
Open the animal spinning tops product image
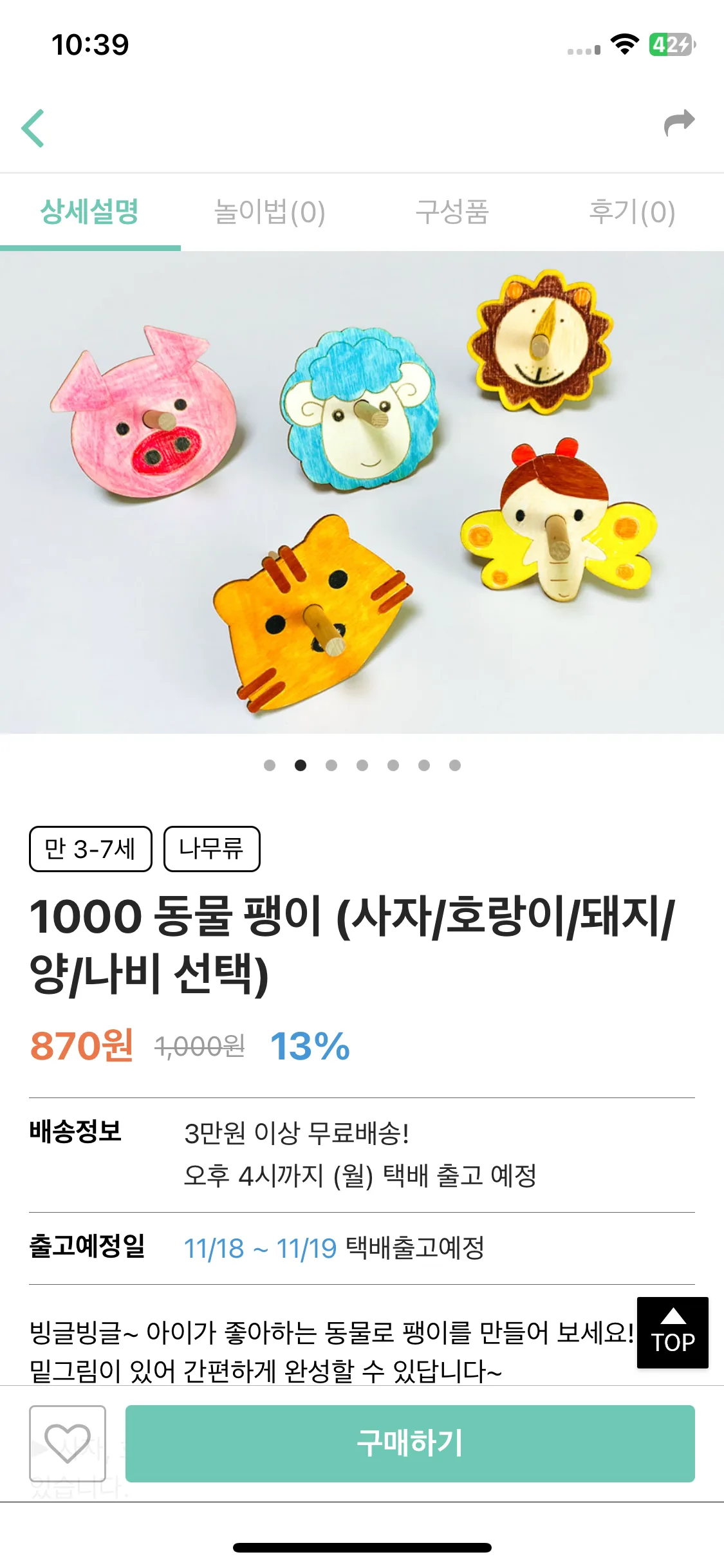362,492
